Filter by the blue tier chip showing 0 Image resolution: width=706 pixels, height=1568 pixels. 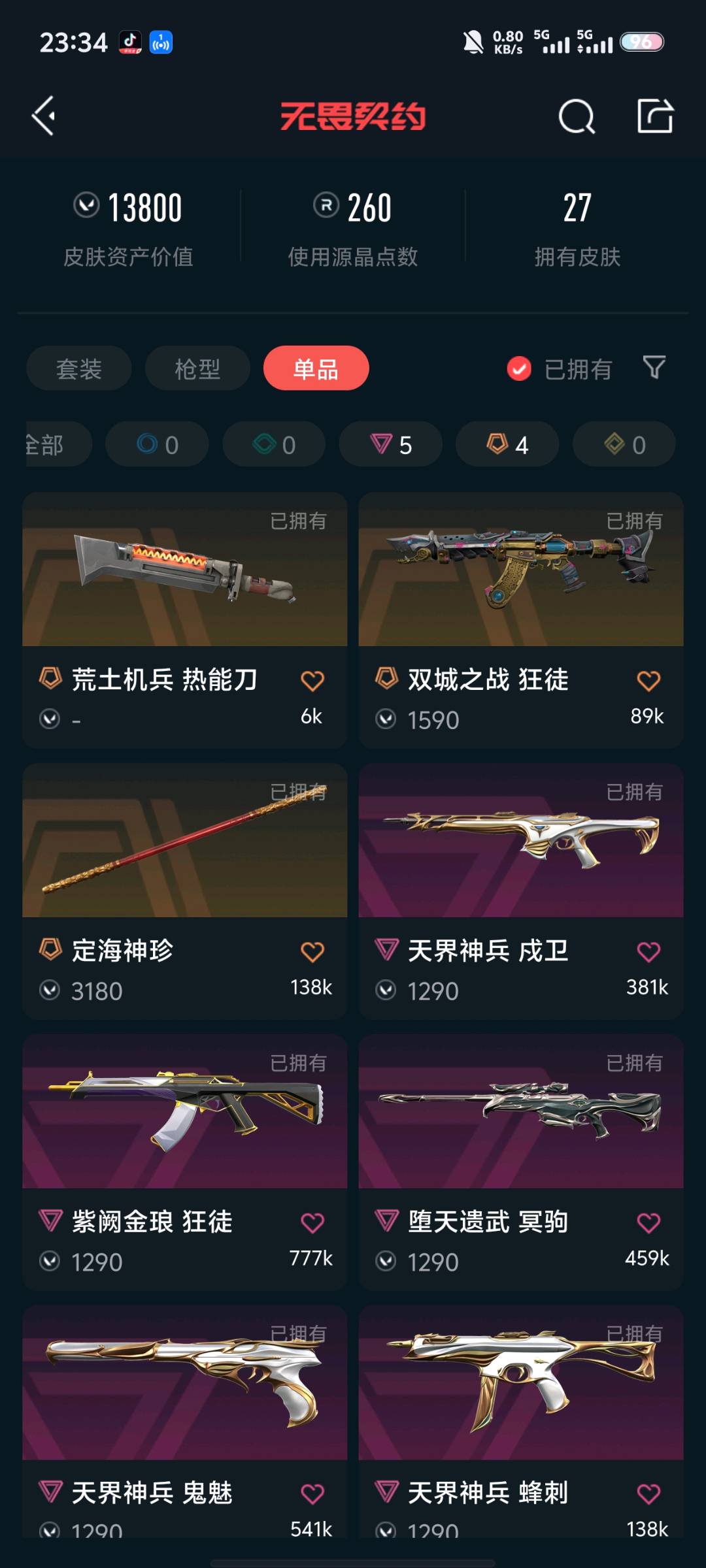click(157, 444)
